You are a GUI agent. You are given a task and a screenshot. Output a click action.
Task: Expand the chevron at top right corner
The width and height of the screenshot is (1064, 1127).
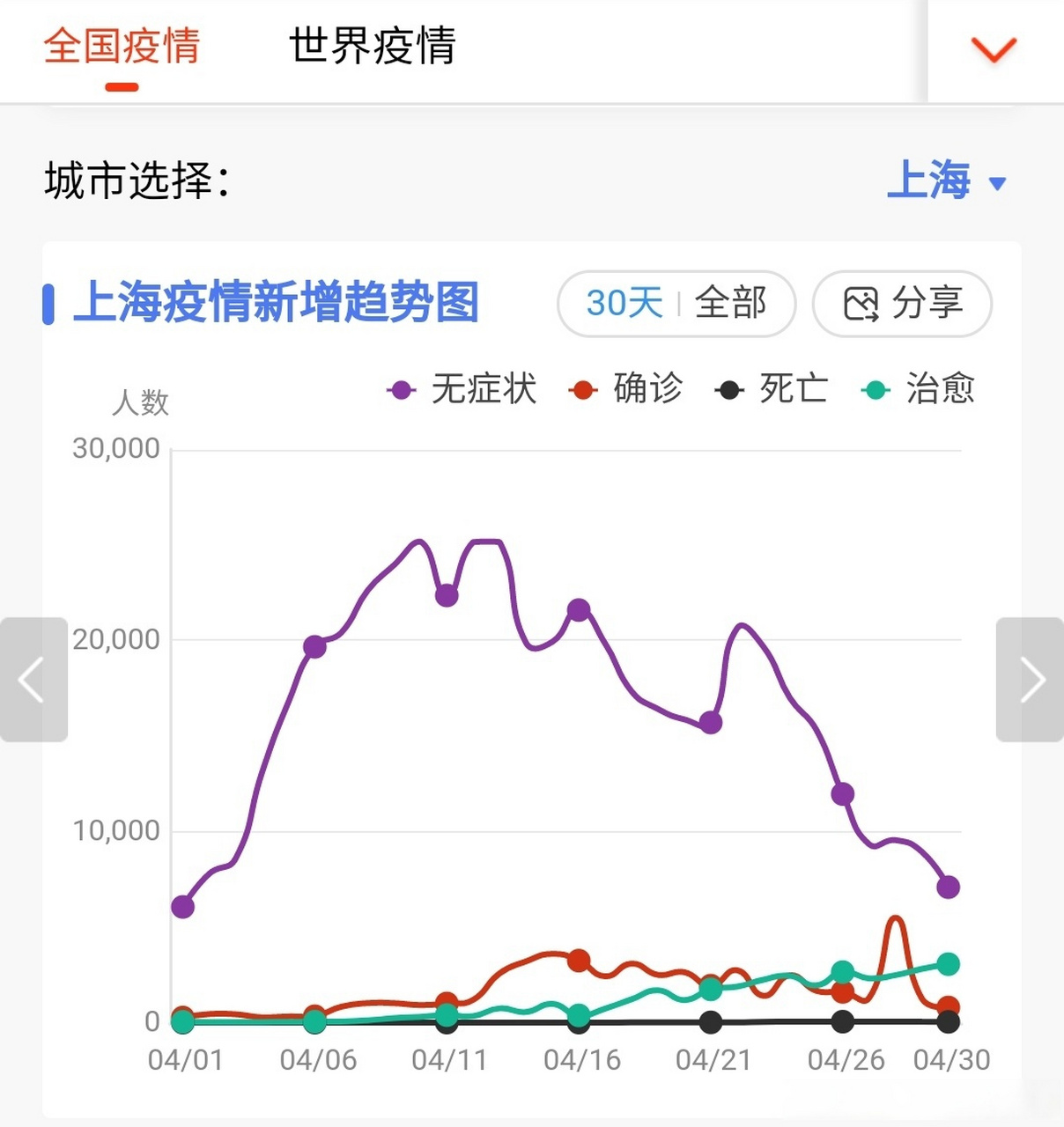coord(994,50)
